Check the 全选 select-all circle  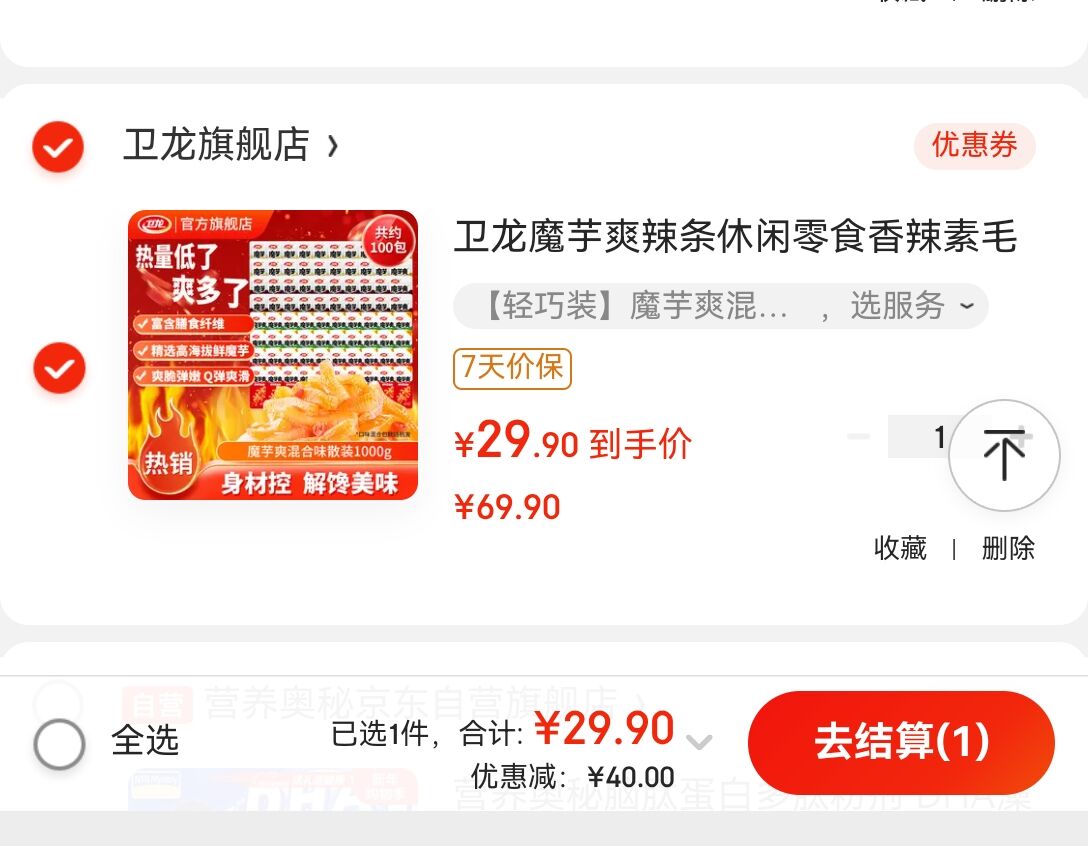tap(59, 743)
